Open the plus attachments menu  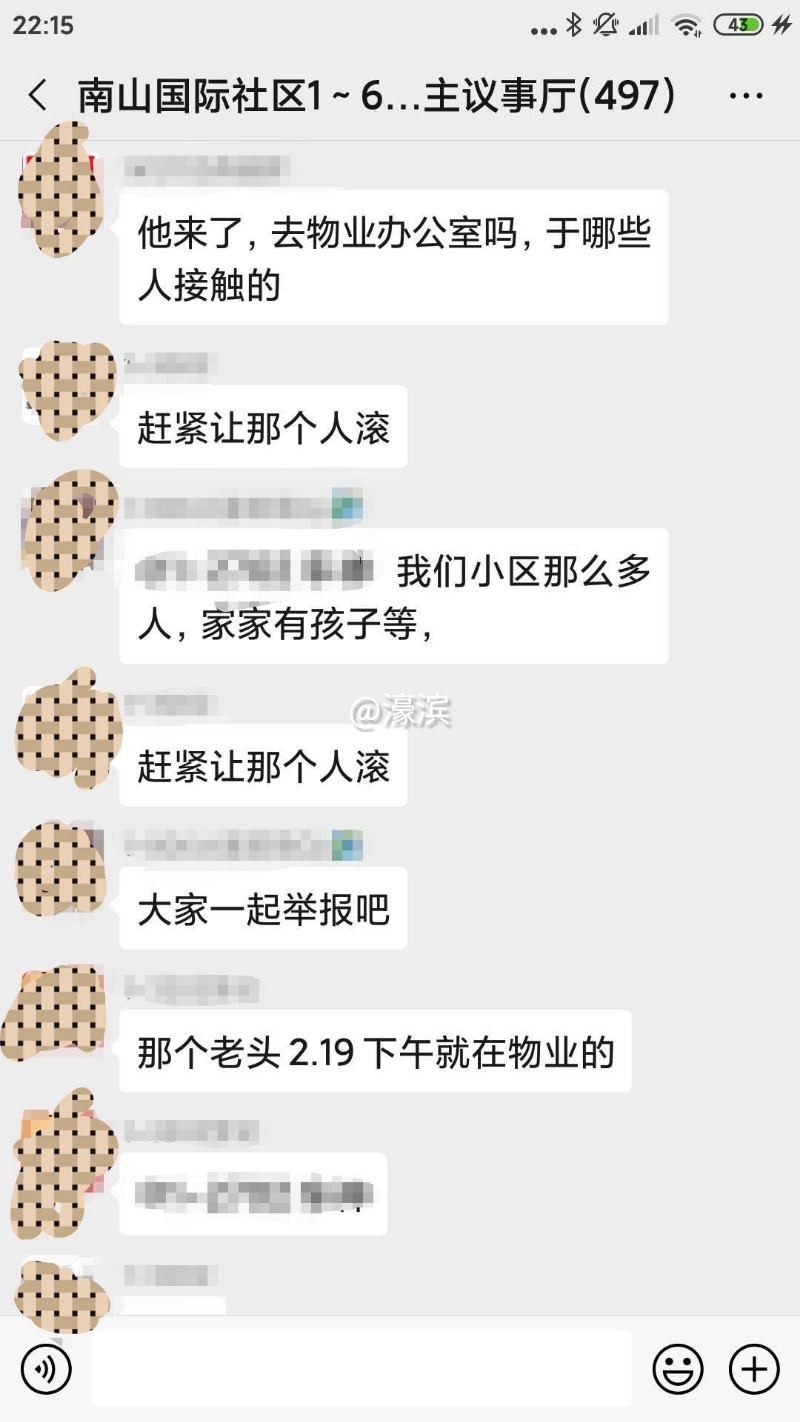point(753,1369)
